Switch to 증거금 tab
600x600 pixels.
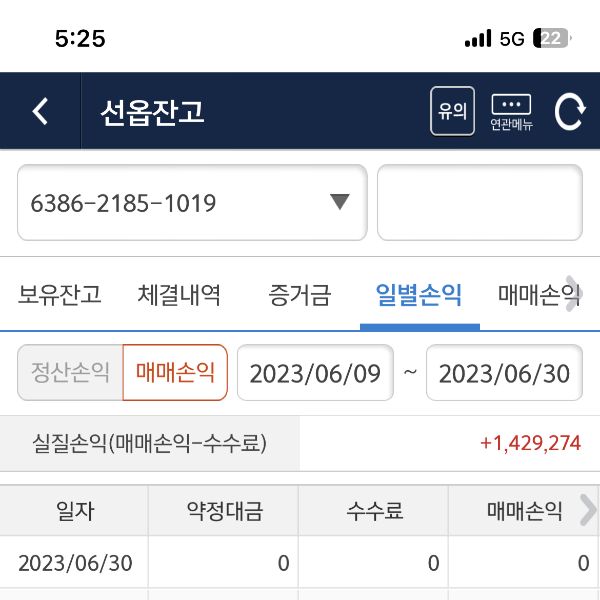[x=299, y=295]
